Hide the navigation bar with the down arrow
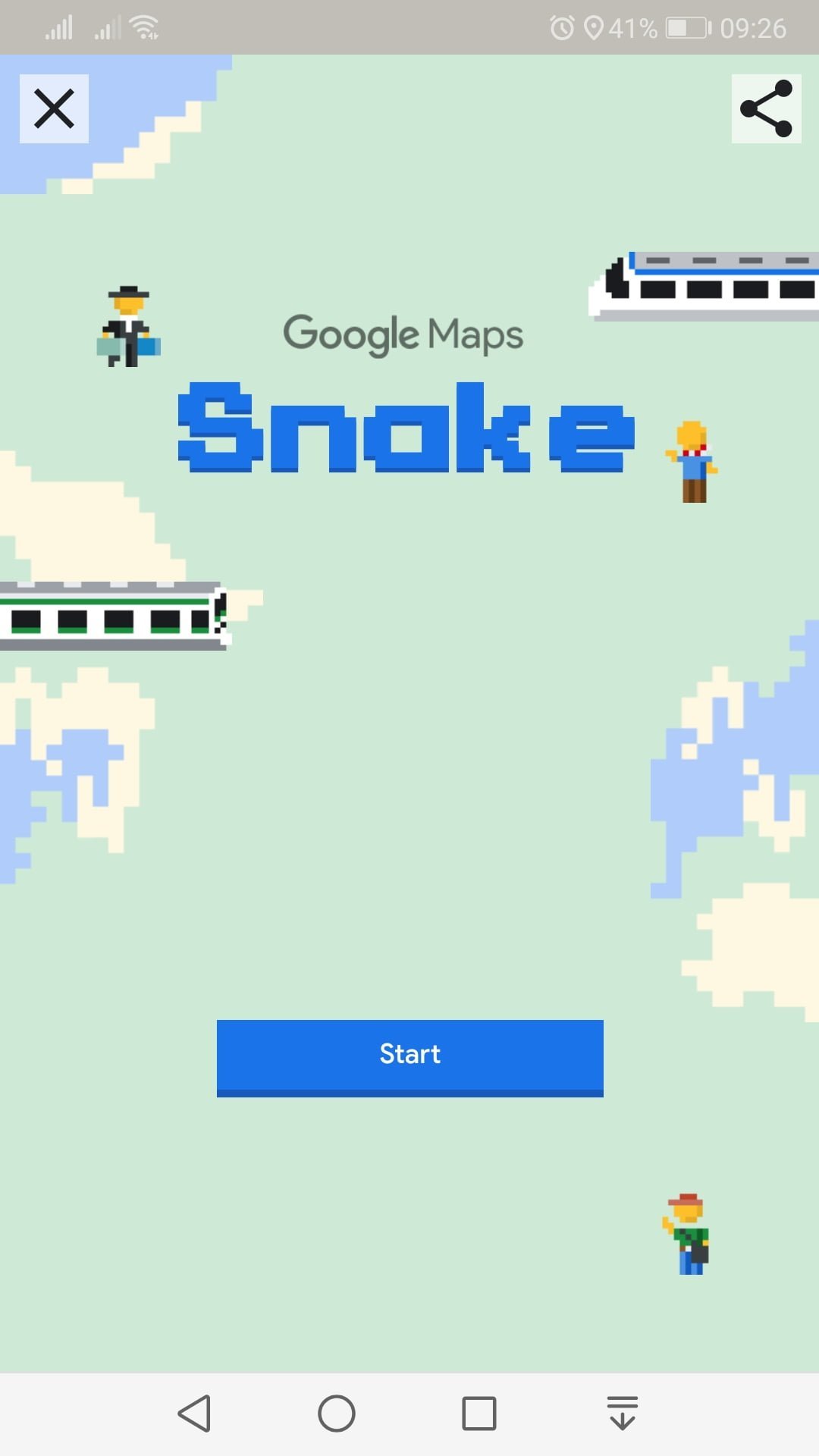819x1456 pixels. tap(623, 1413)
